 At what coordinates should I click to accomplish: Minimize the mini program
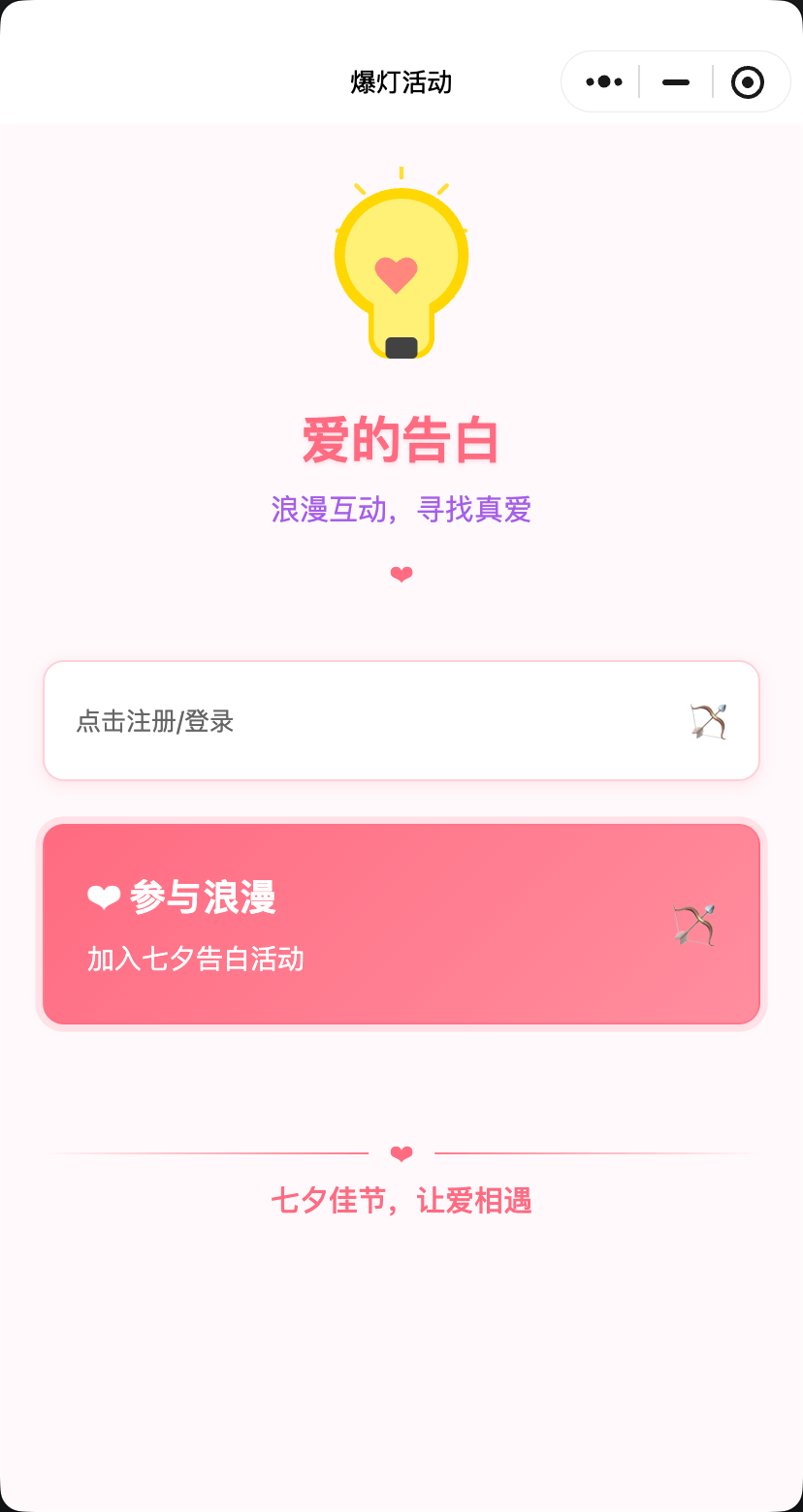point(676,82)
